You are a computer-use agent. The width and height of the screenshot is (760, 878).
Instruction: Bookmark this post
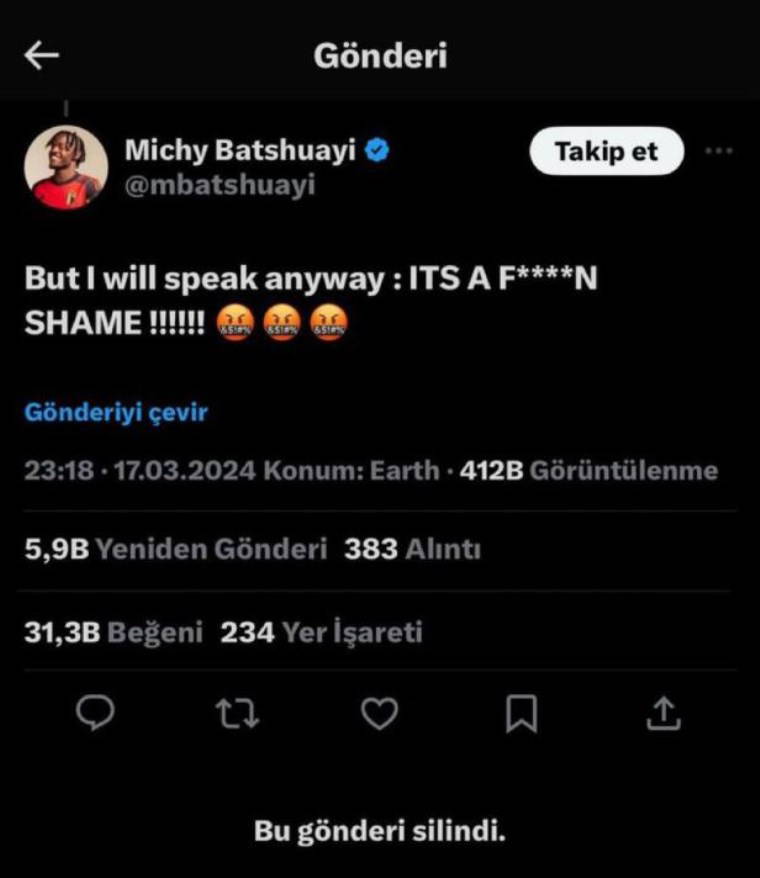point(521,713)
